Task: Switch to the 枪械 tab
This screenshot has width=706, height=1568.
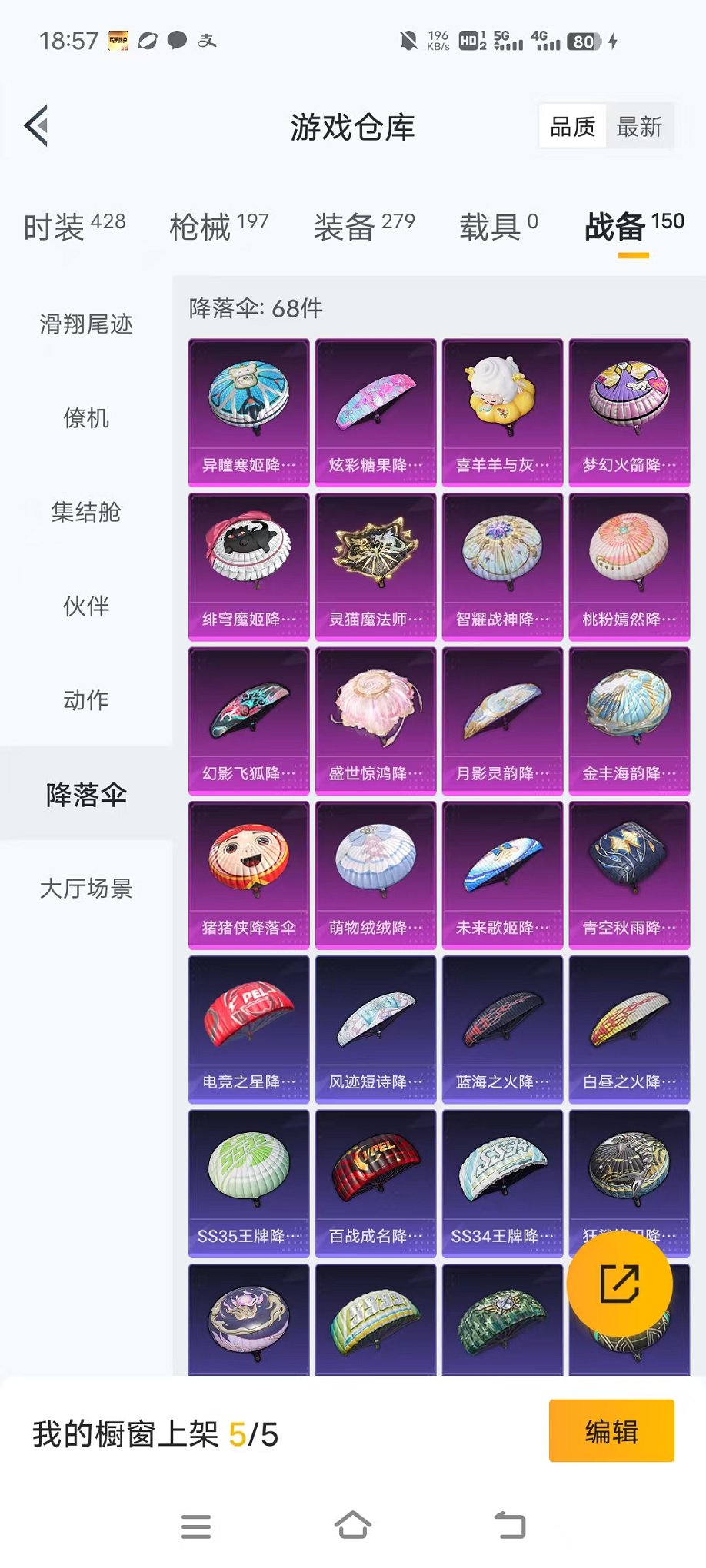Action: pyautogui.click(x=218, y=227)
